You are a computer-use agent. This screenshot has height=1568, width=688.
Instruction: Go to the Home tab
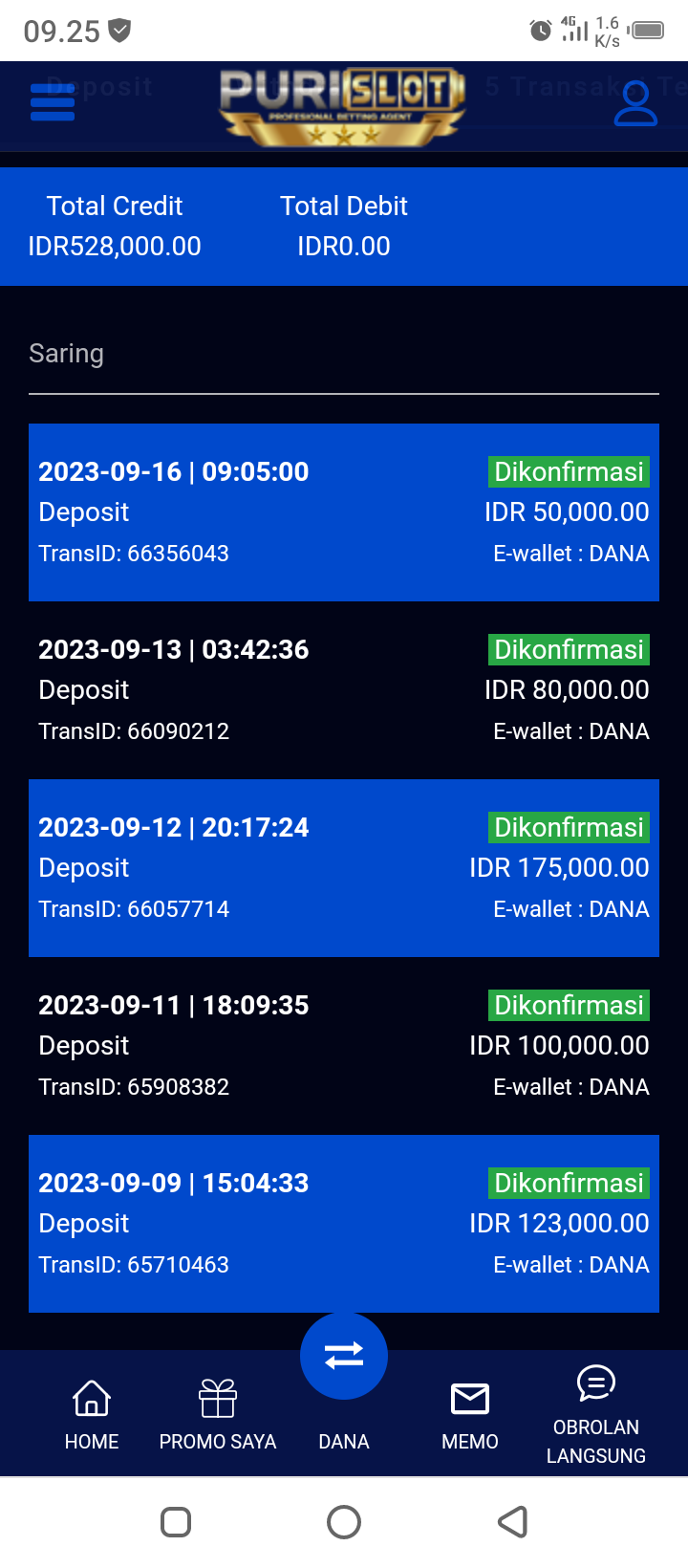[92, 1414]
